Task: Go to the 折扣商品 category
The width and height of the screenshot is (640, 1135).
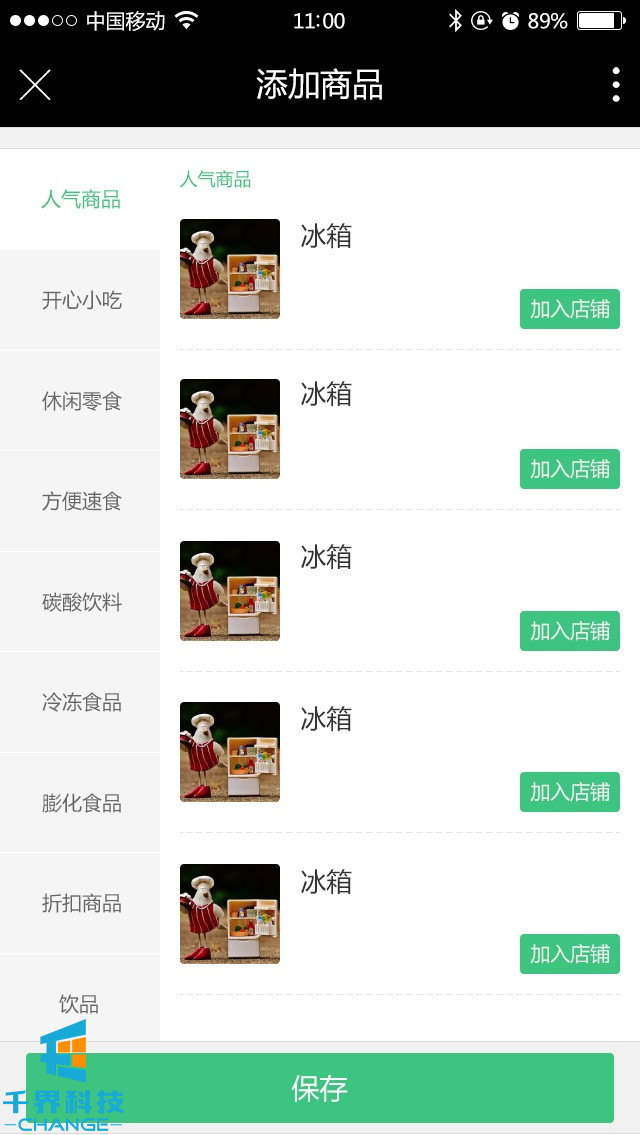Action: point(80,903)
